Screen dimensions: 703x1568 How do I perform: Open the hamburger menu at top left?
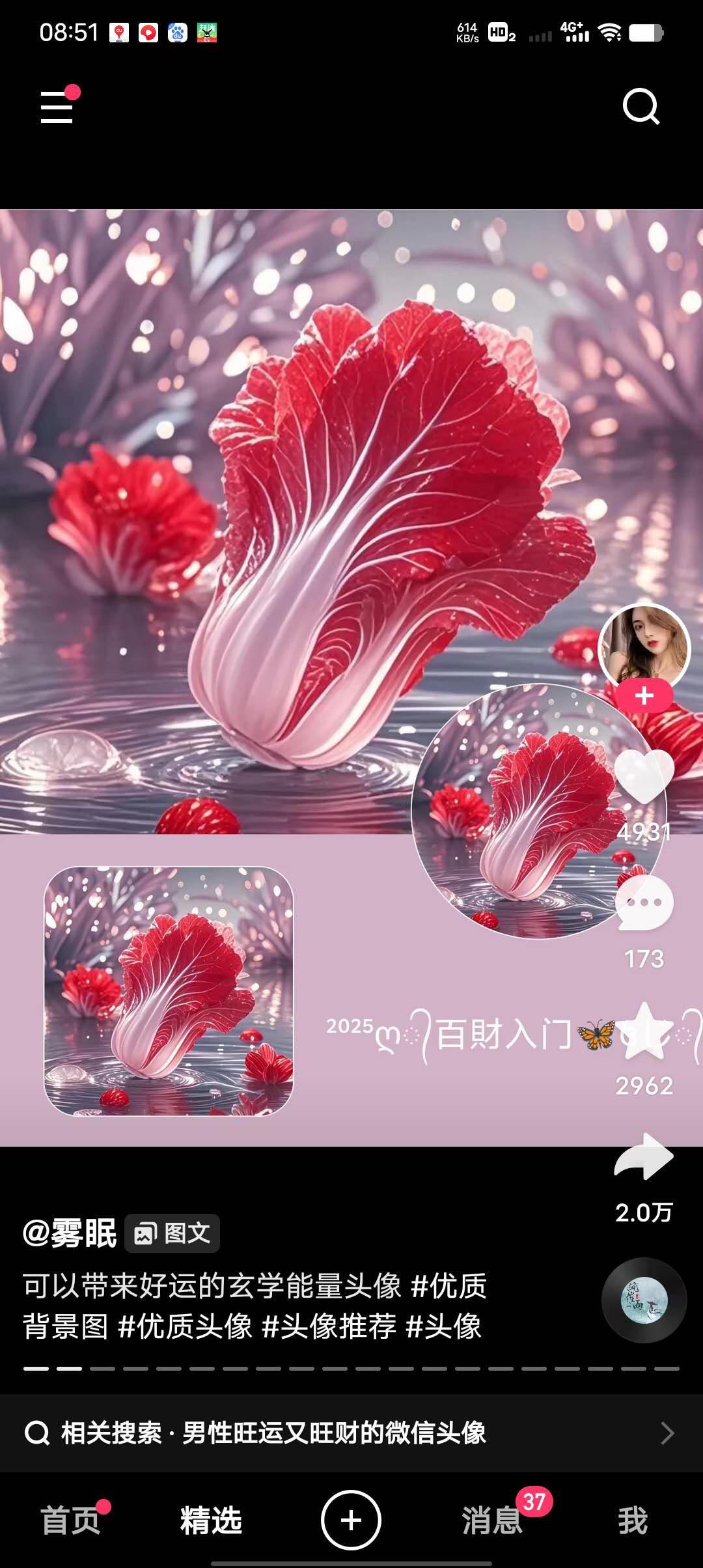pos(57,106)
